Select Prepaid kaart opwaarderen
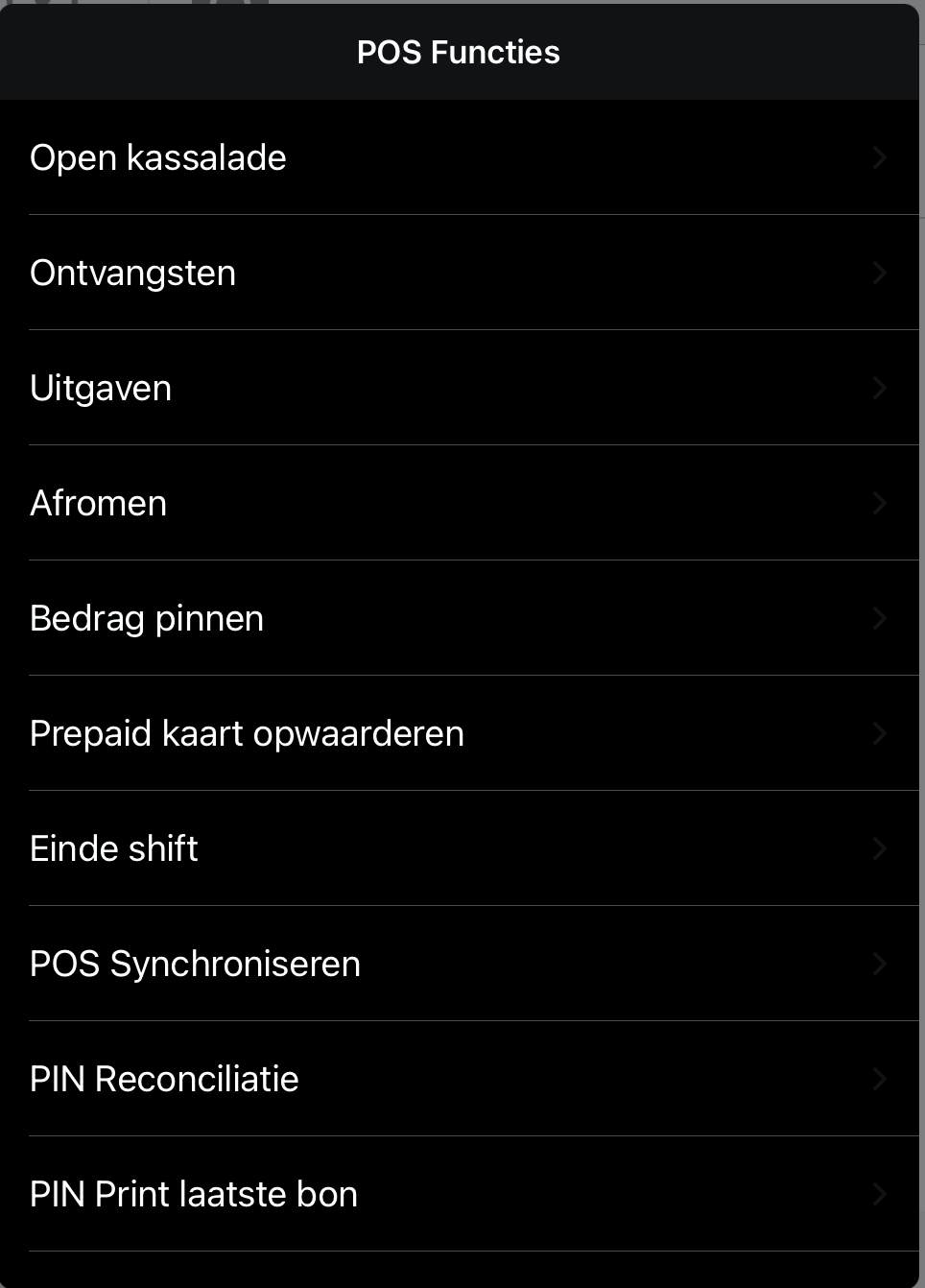Screen dimensions: 925x1288 248,733
